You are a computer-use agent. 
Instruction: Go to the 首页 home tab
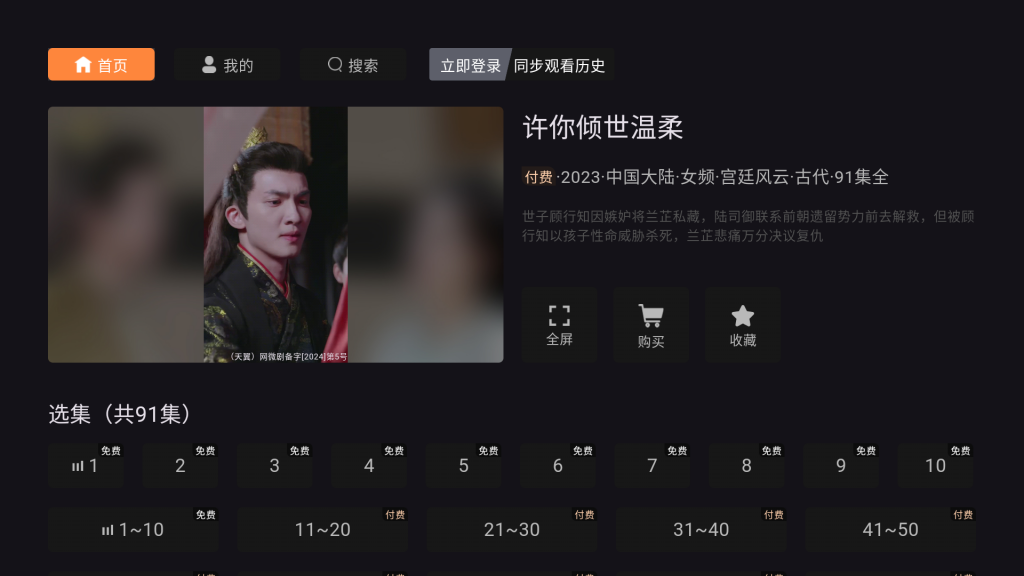(x=101, y=65)
